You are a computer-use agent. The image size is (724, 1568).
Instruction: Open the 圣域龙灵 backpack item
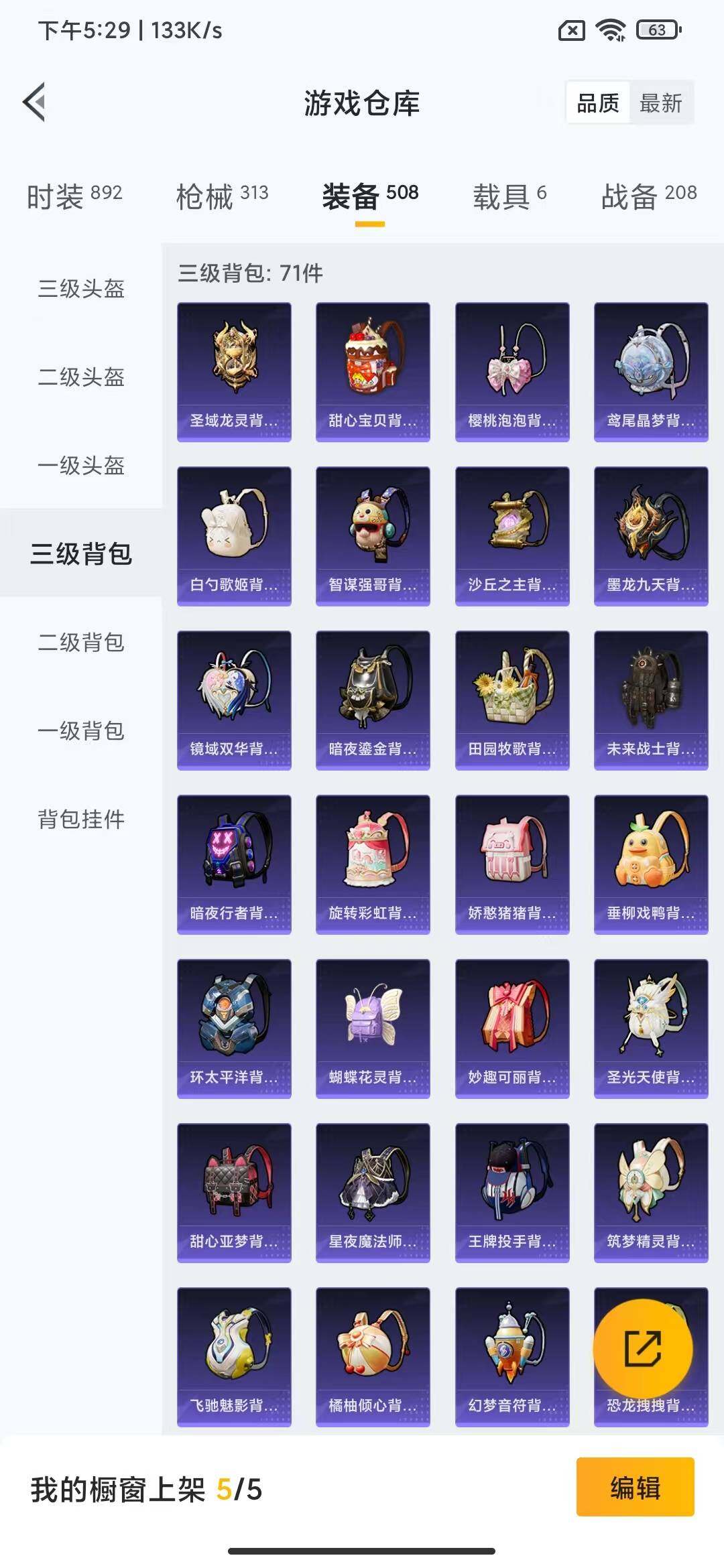tap(234, 372)
